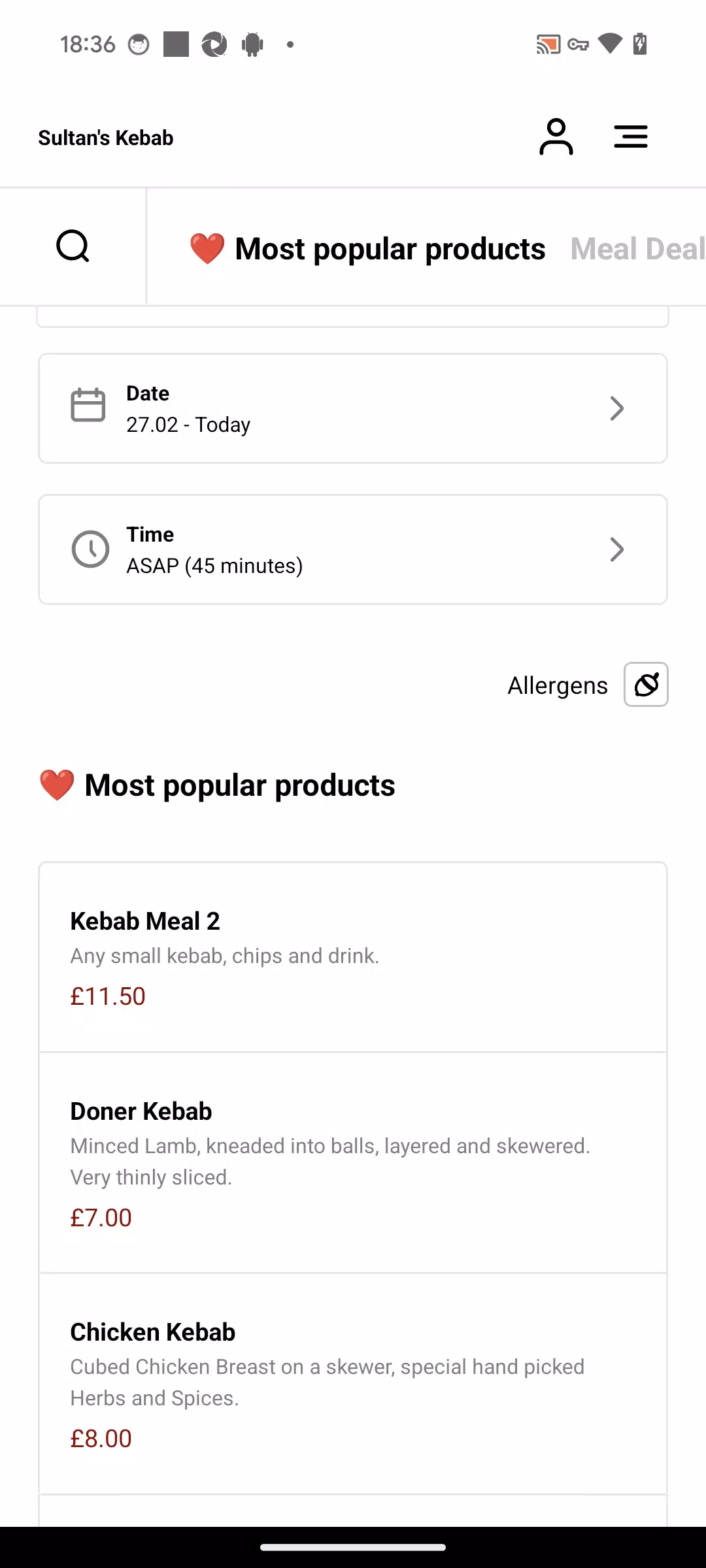Image resolution: width=706 pixels, height=1568 pixels.
Task: Open the Kebab Meal 2 item
Action: (x=353, y=957)
